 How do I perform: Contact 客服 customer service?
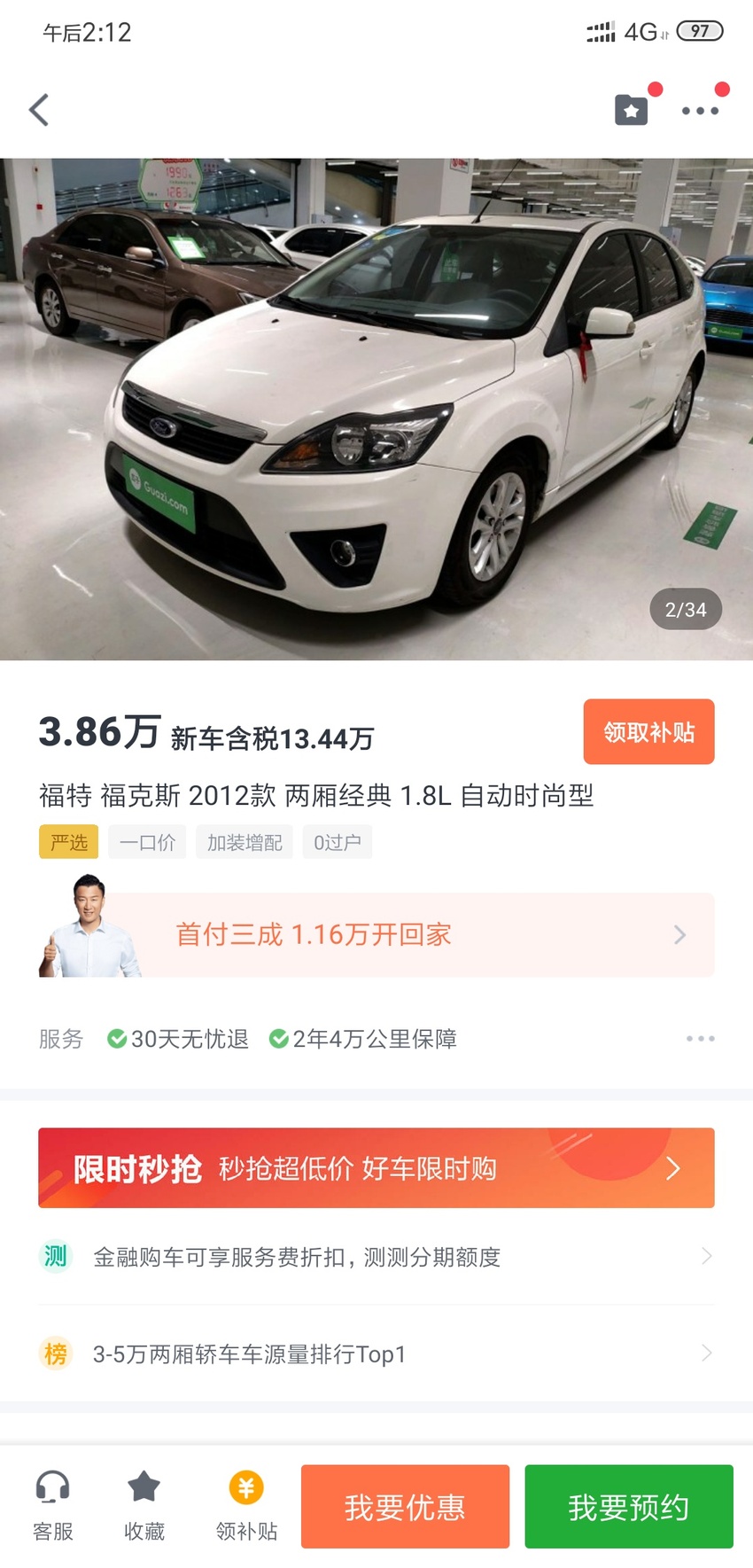click(53, 1506)
